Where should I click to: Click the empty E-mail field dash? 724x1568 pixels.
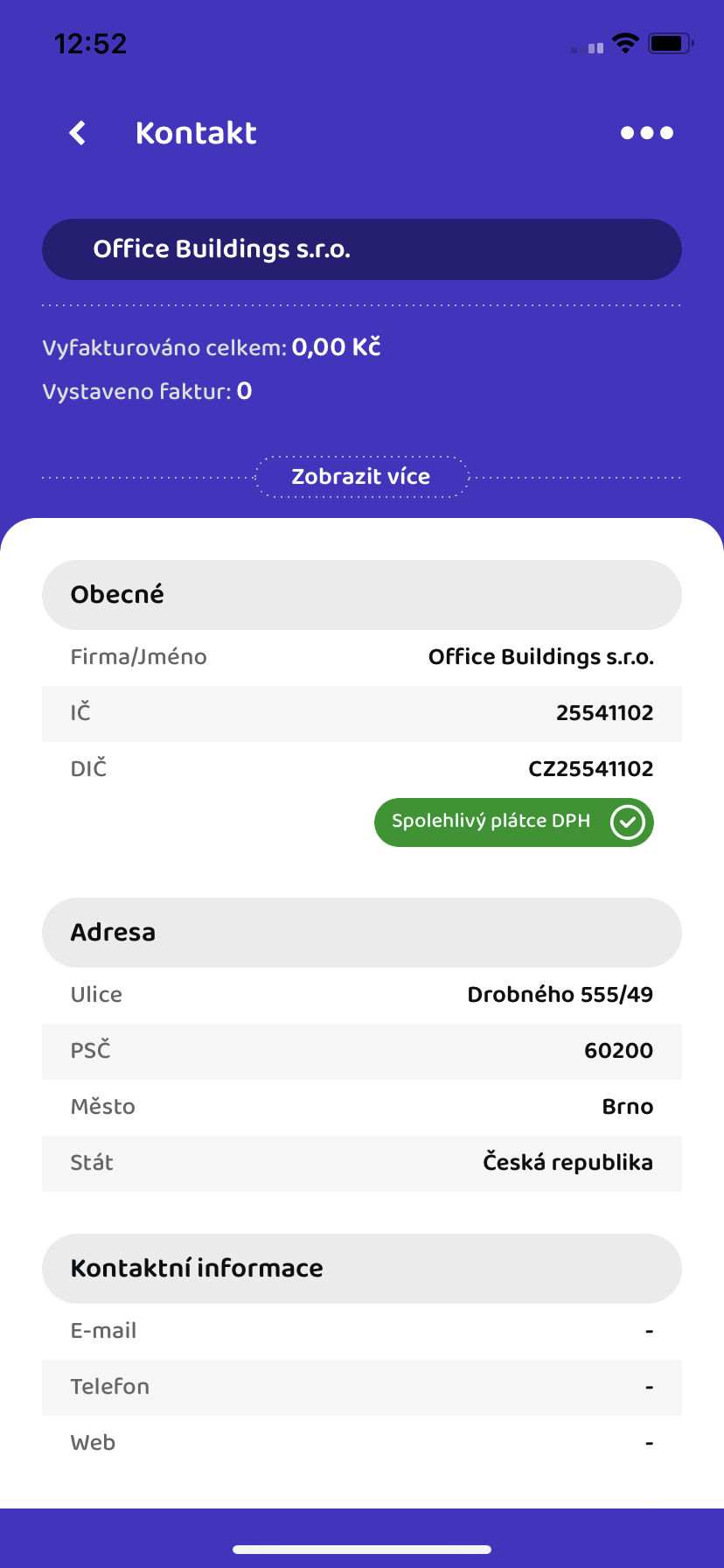pos(648,1329)
